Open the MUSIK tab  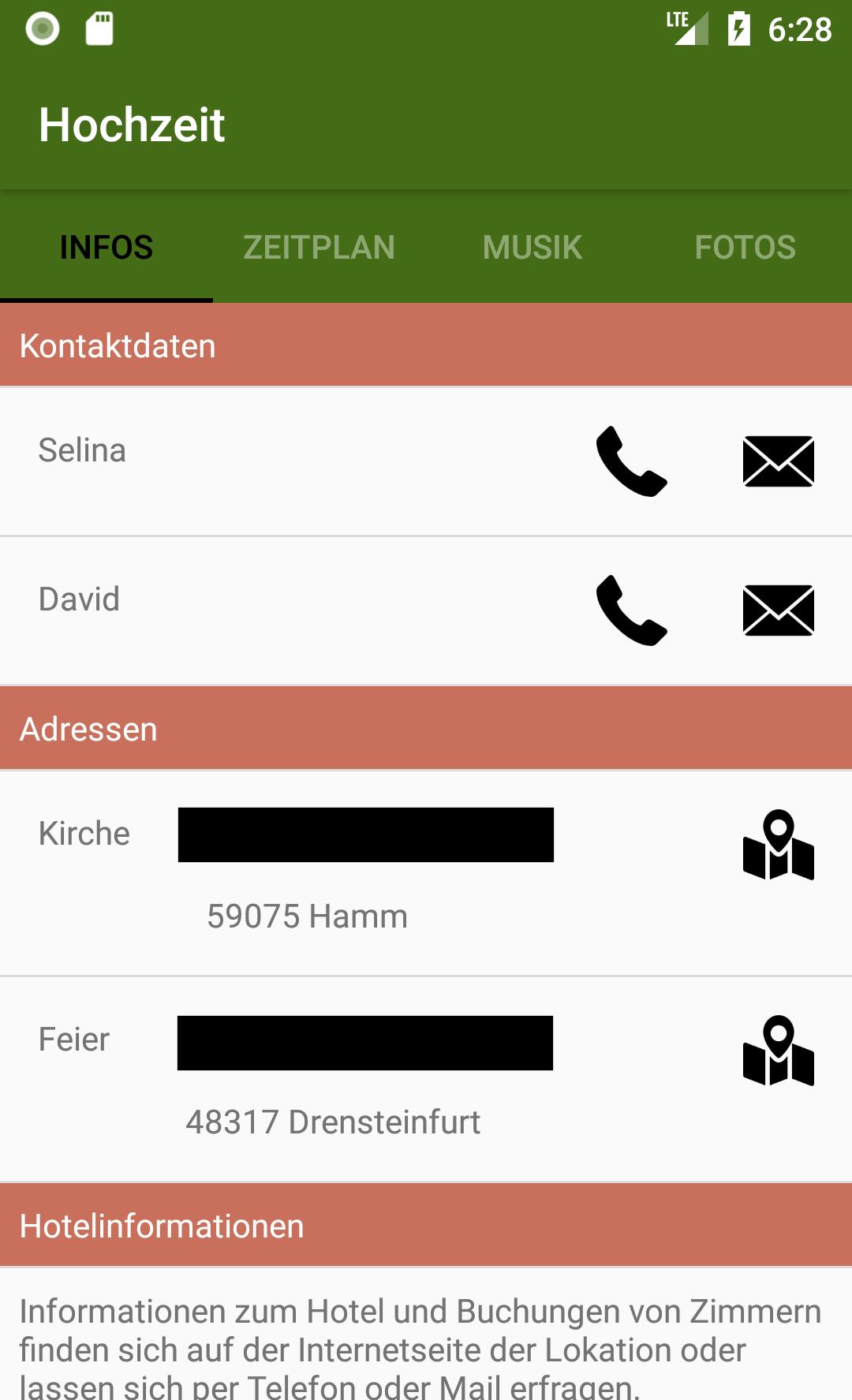pyautogui.click(x=532, y=246)
